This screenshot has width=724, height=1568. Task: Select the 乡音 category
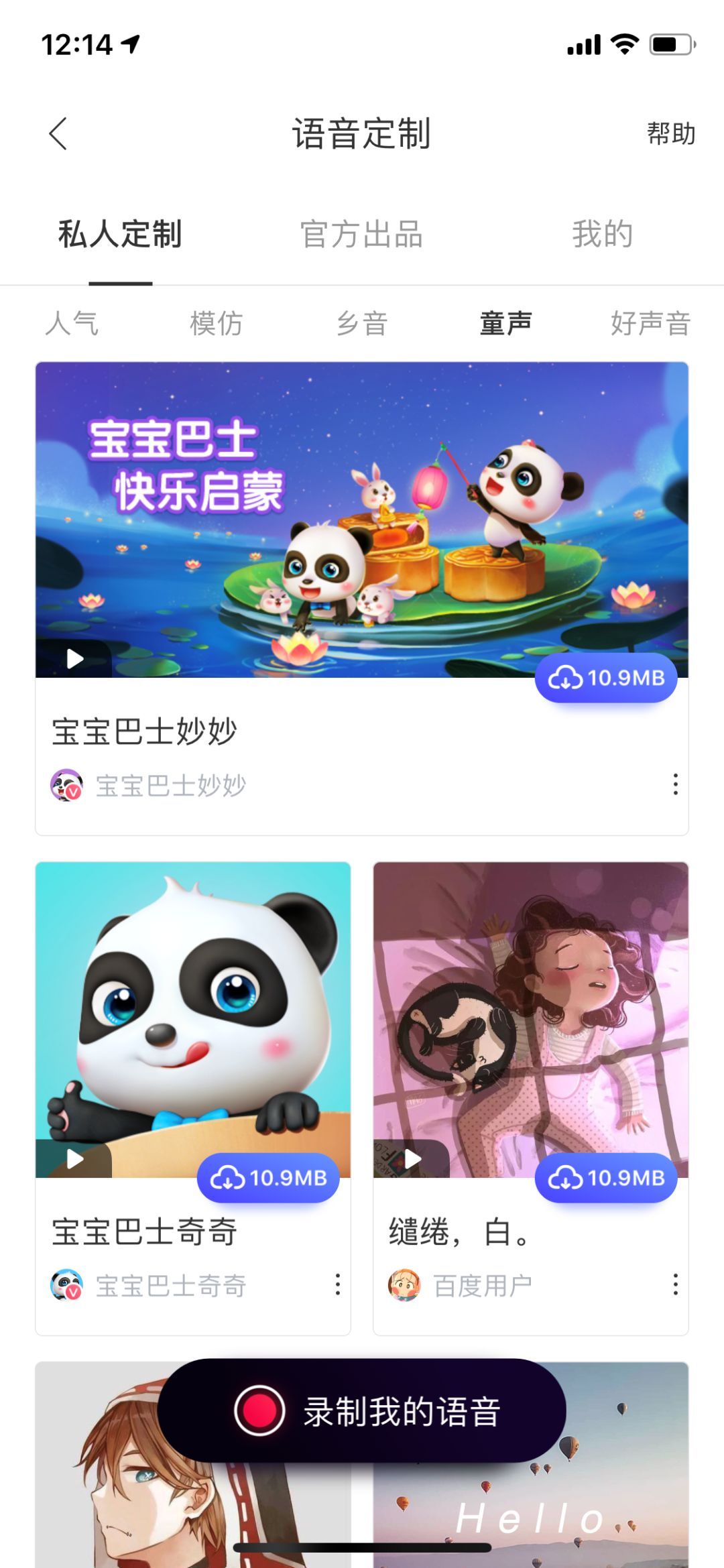click(363, 324)
